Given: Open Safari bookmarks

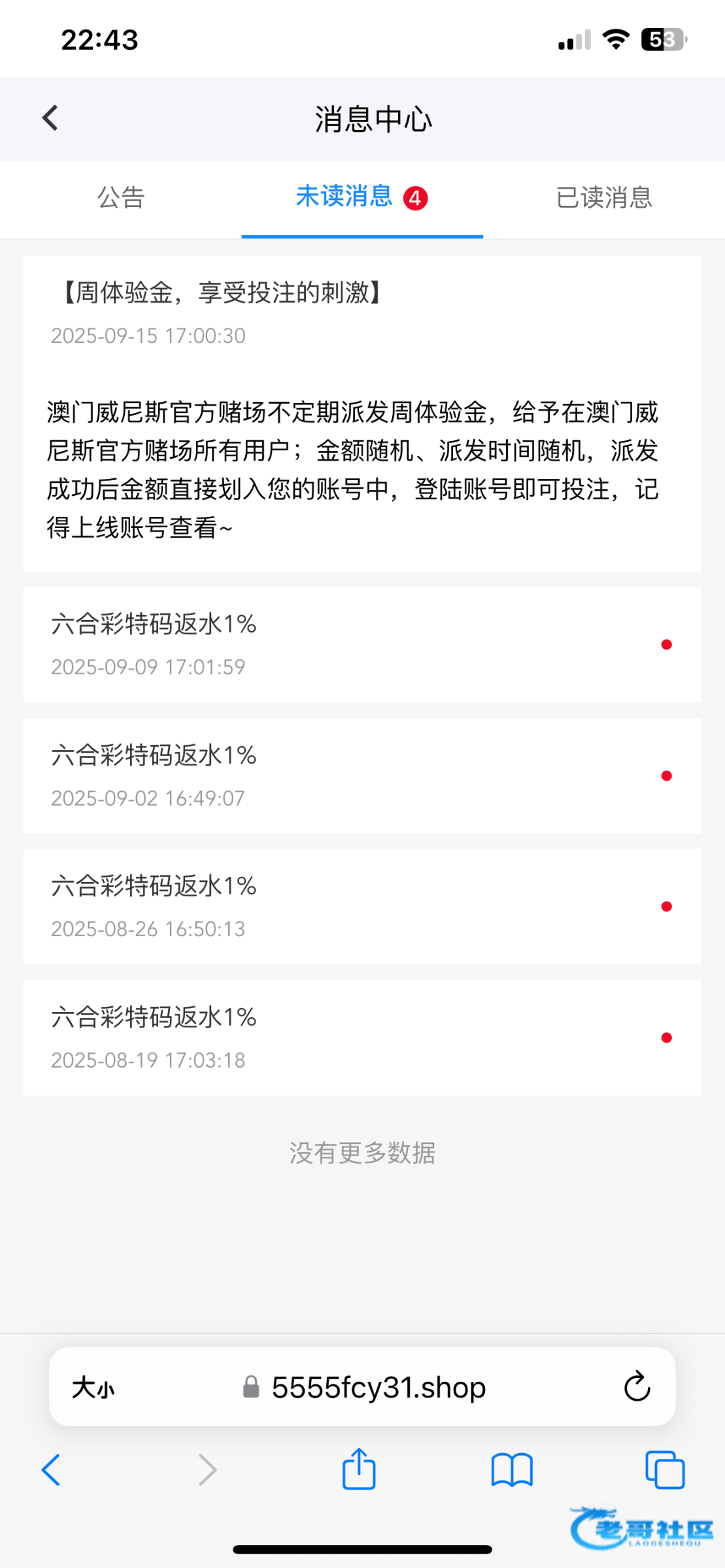Looking at the screenshot, I should click(512, 1470).
